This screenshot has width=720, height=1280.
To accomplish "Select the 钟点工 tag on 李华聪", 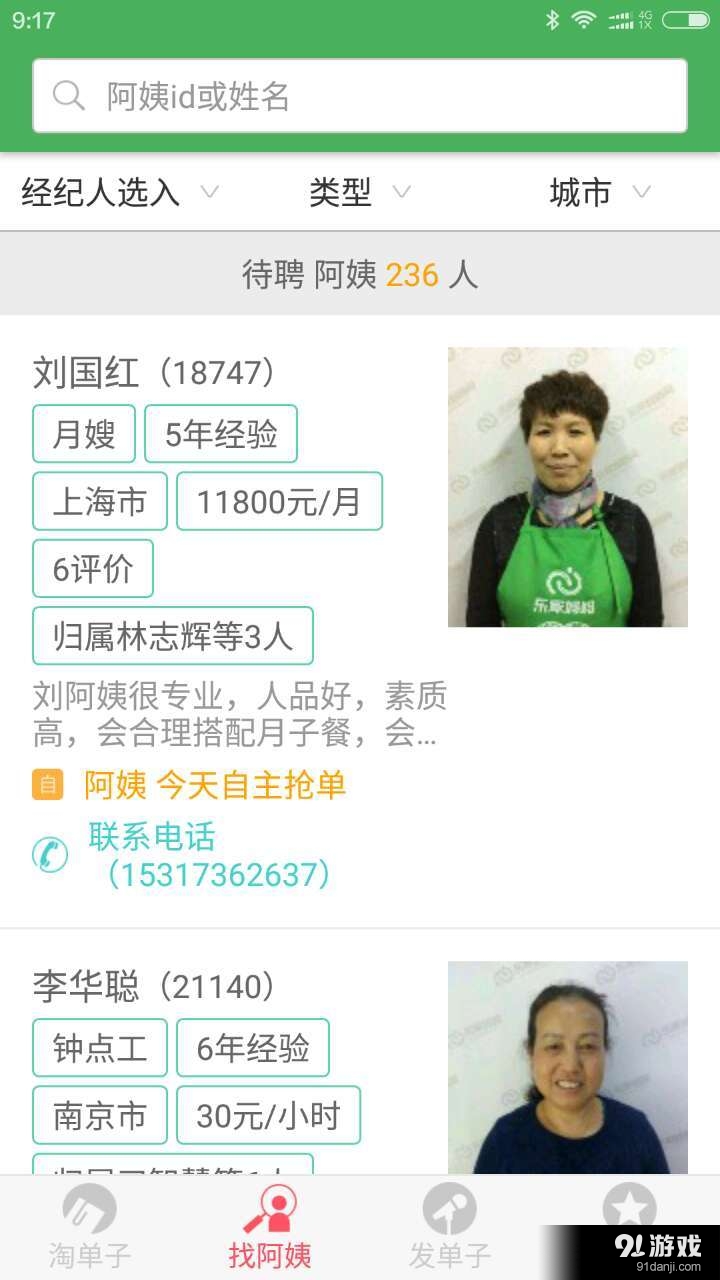I will (99, 1047).
